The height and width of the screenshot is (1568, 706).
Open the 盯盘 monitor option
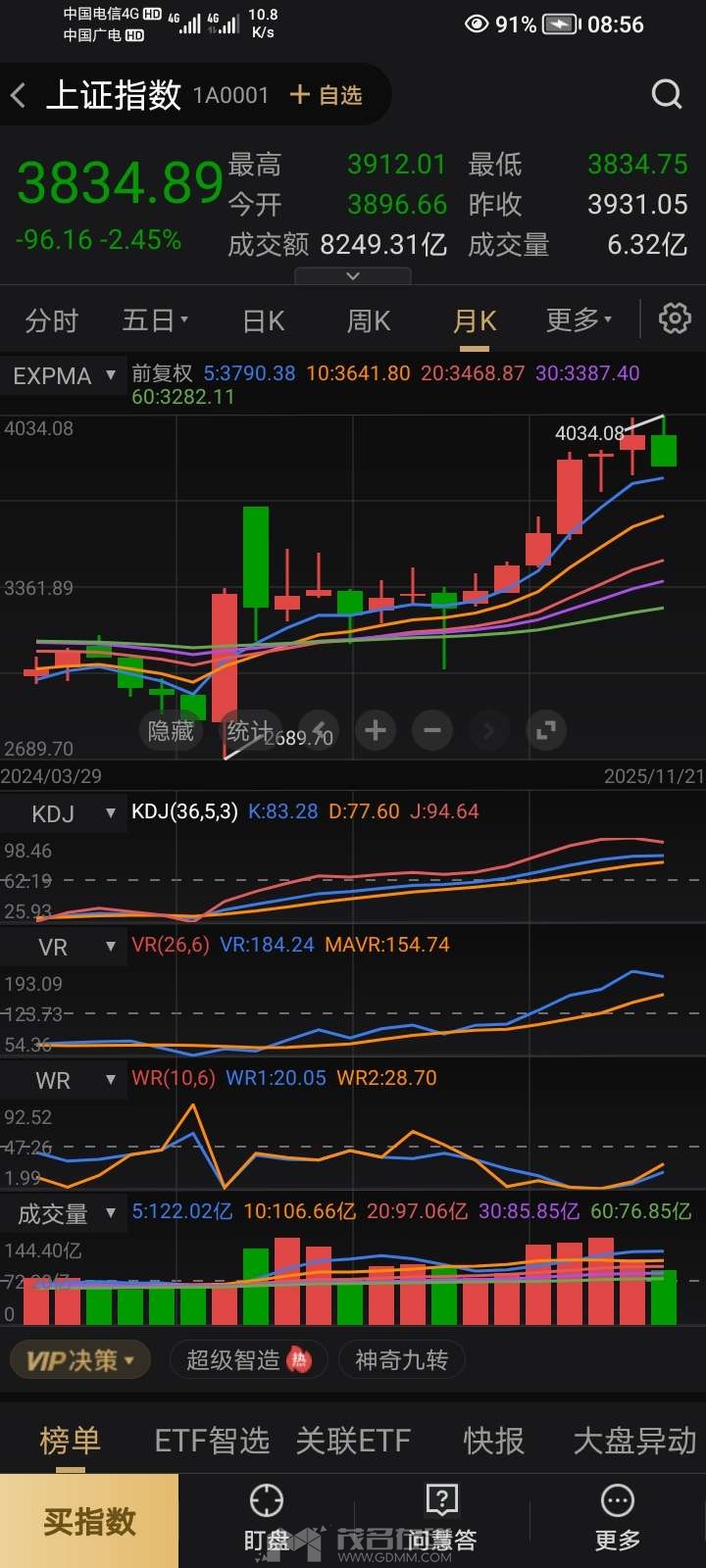click(266, 1519)
